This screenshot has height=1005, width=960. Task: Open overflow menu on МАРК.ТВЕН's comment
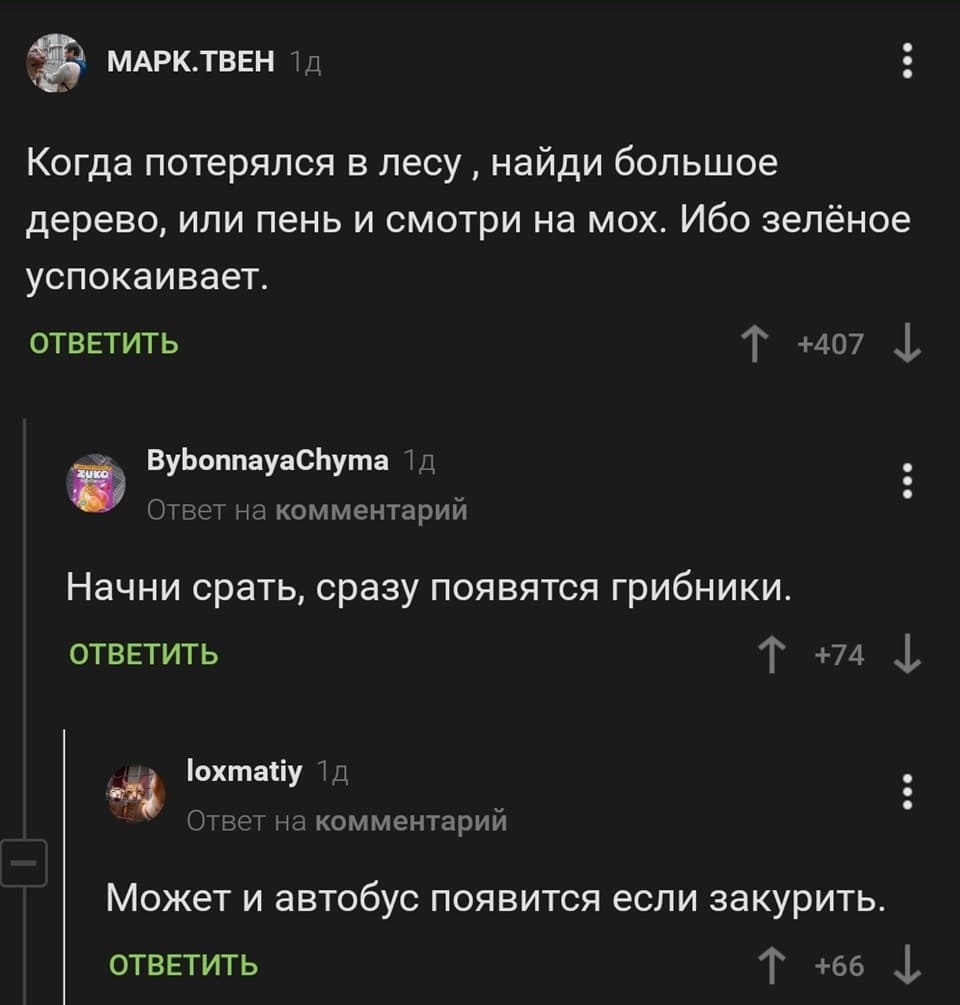coord(907,61)
